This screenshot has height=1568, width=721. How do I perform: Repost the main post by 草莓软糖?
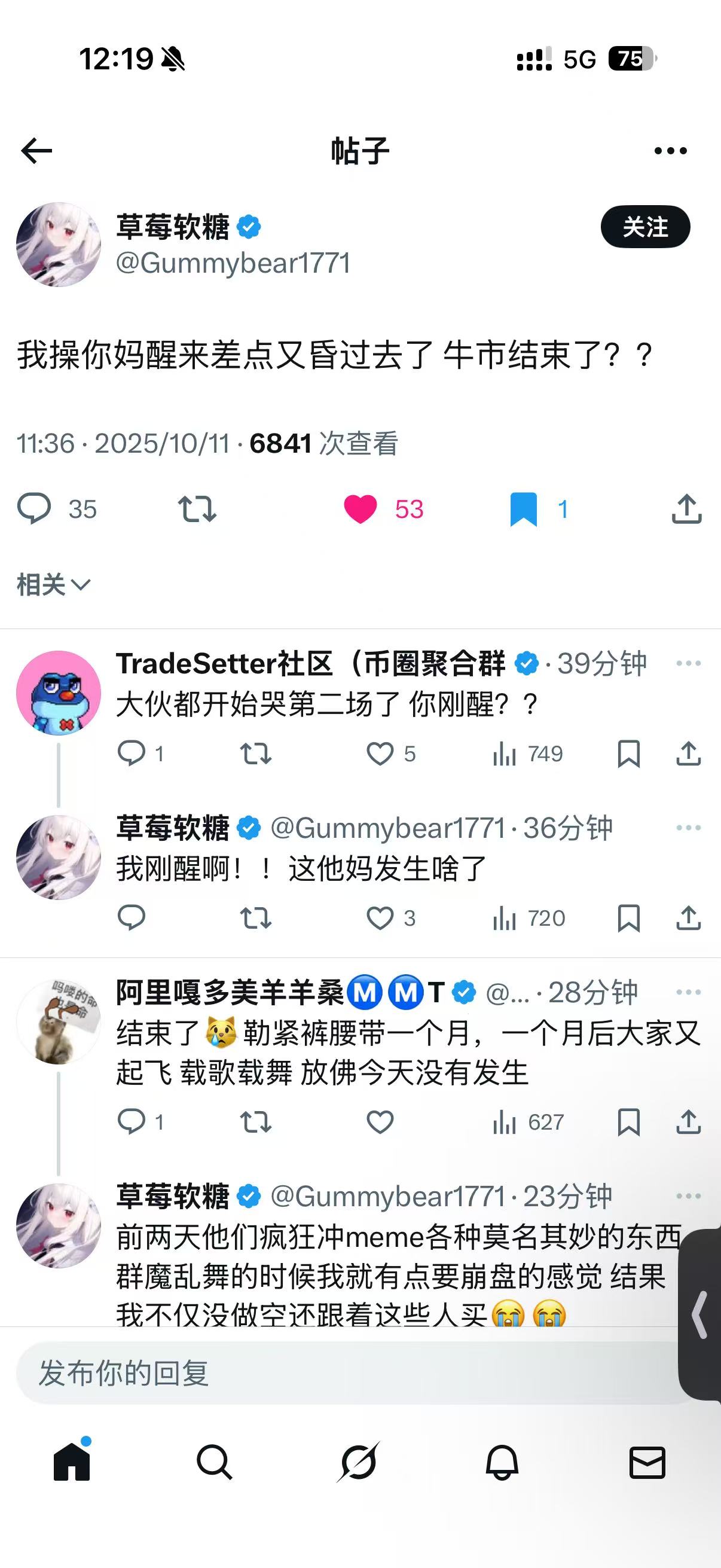coord(197,509)
